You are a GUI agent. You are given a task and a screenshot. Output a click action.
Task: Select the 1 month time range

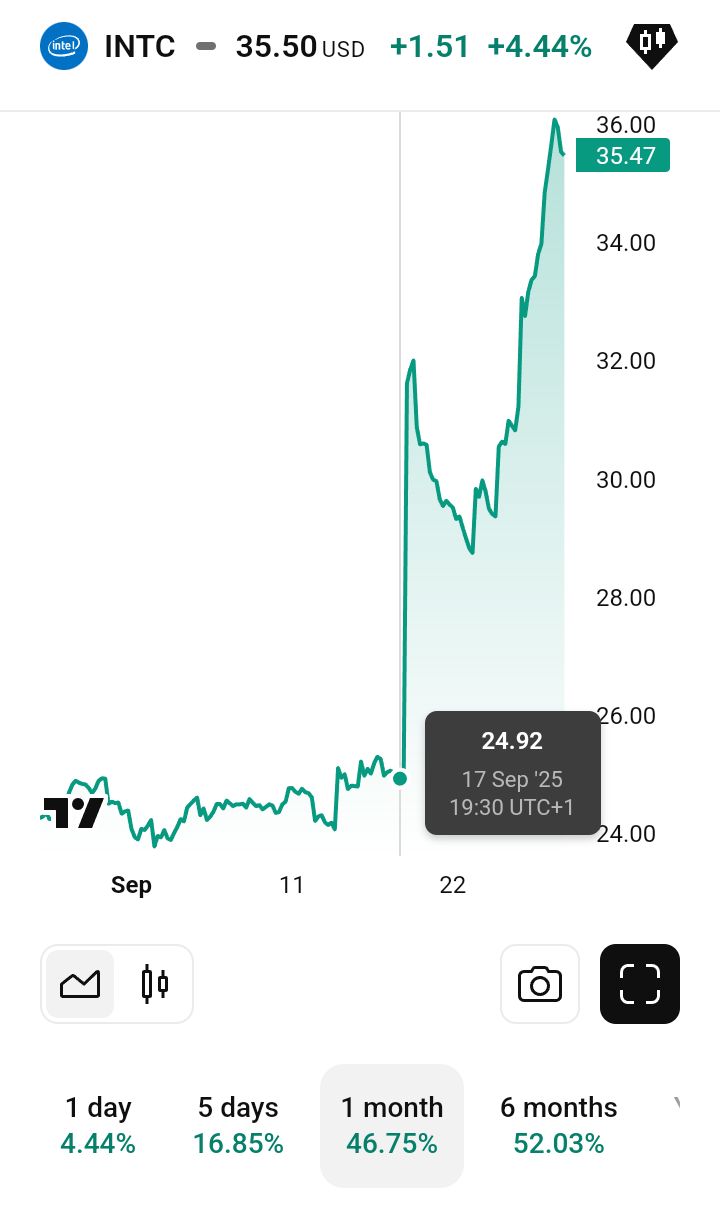(x=392, y=1124)
